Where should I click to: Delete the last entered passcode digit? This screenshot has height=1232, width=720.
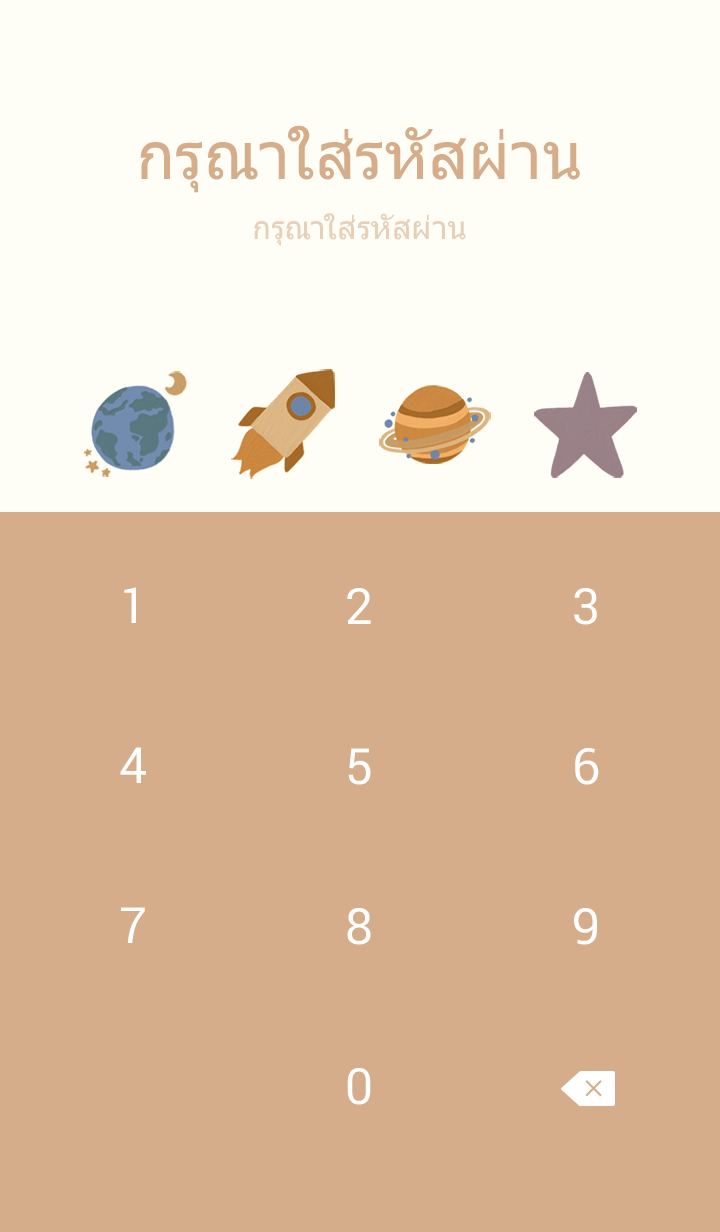coord(589,1088)
